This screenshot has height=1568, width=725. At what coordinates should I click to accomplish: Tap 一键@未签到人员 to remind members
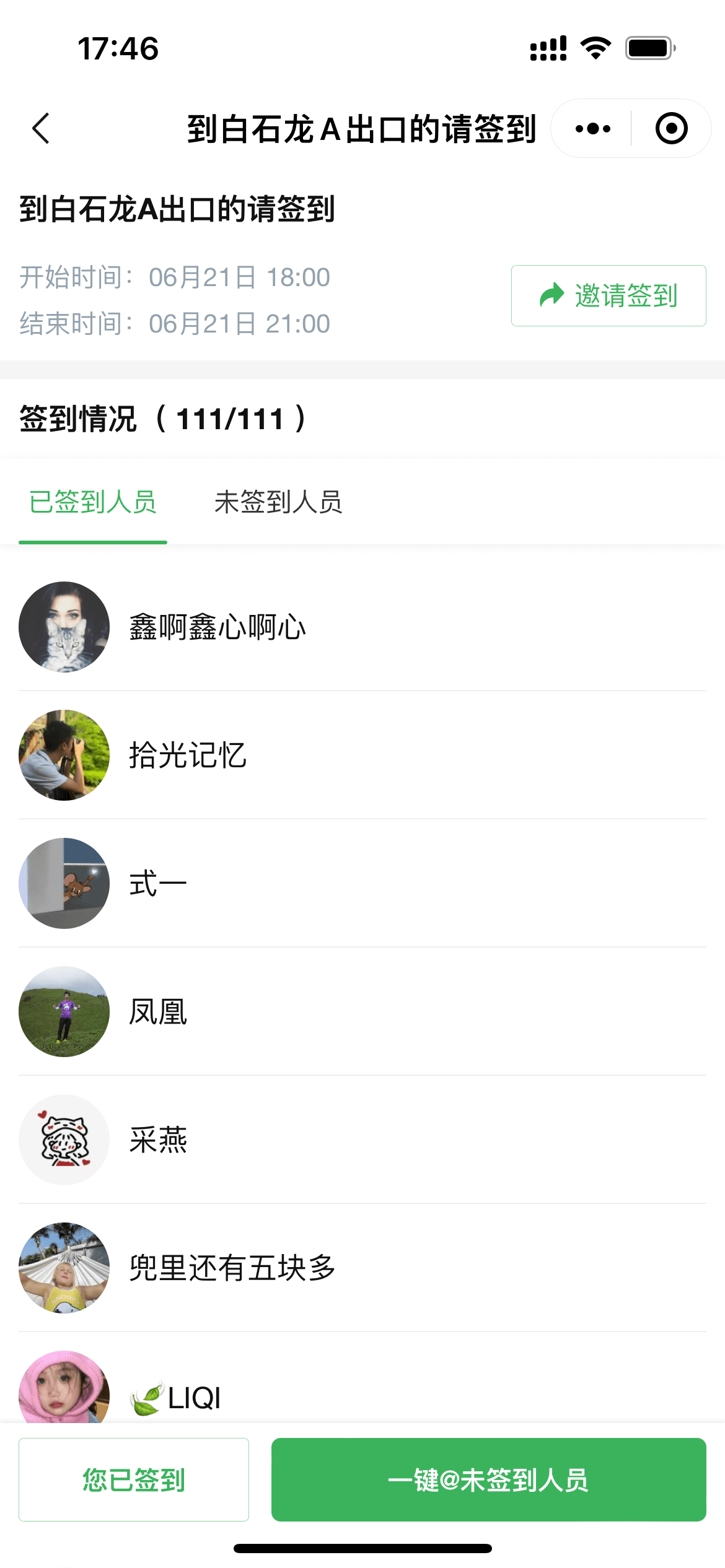coord(488,1479)
